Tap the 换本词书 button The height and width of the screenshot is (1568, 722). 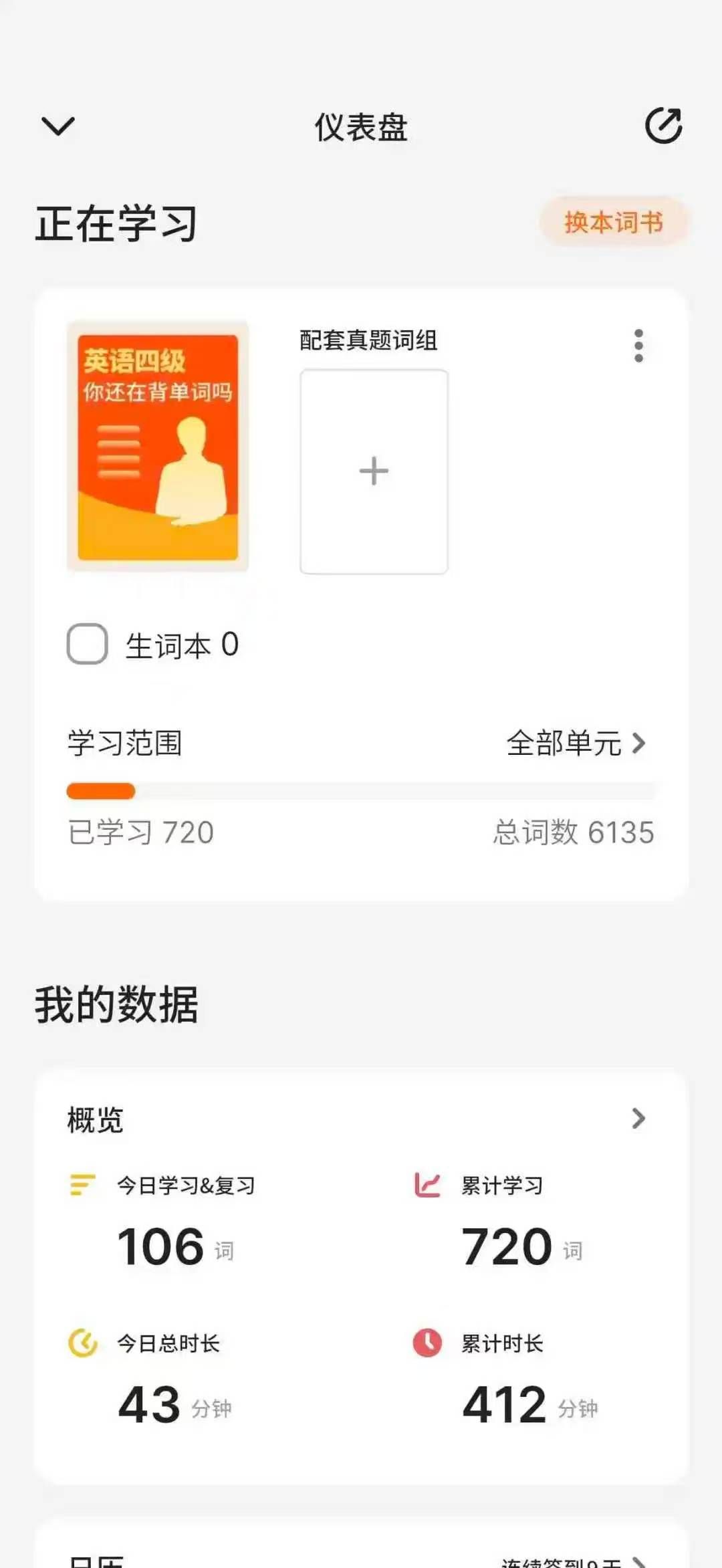613,222
